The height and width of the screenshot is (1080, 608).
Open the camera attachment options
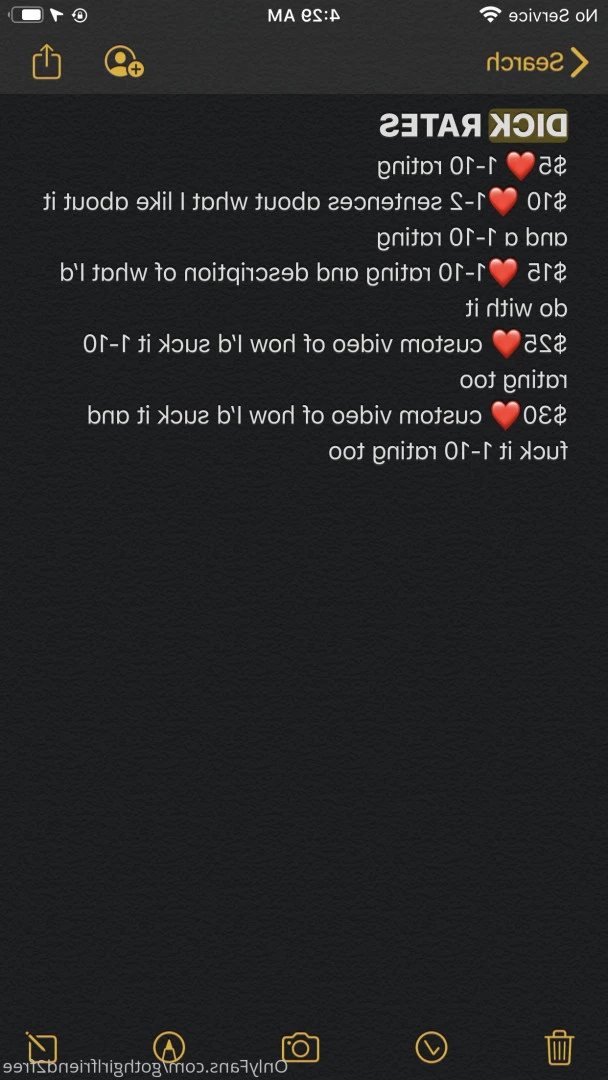(x=300, y=1047)
